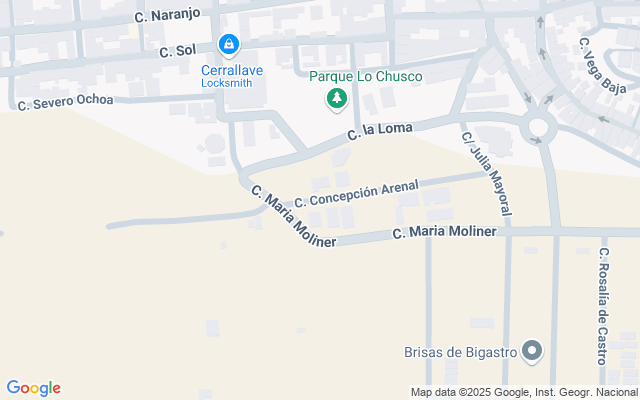The height and width of the screenshot is (400, 640).
Task: Select the Parque Lo Chusco park marker
Action: (337, 100)
